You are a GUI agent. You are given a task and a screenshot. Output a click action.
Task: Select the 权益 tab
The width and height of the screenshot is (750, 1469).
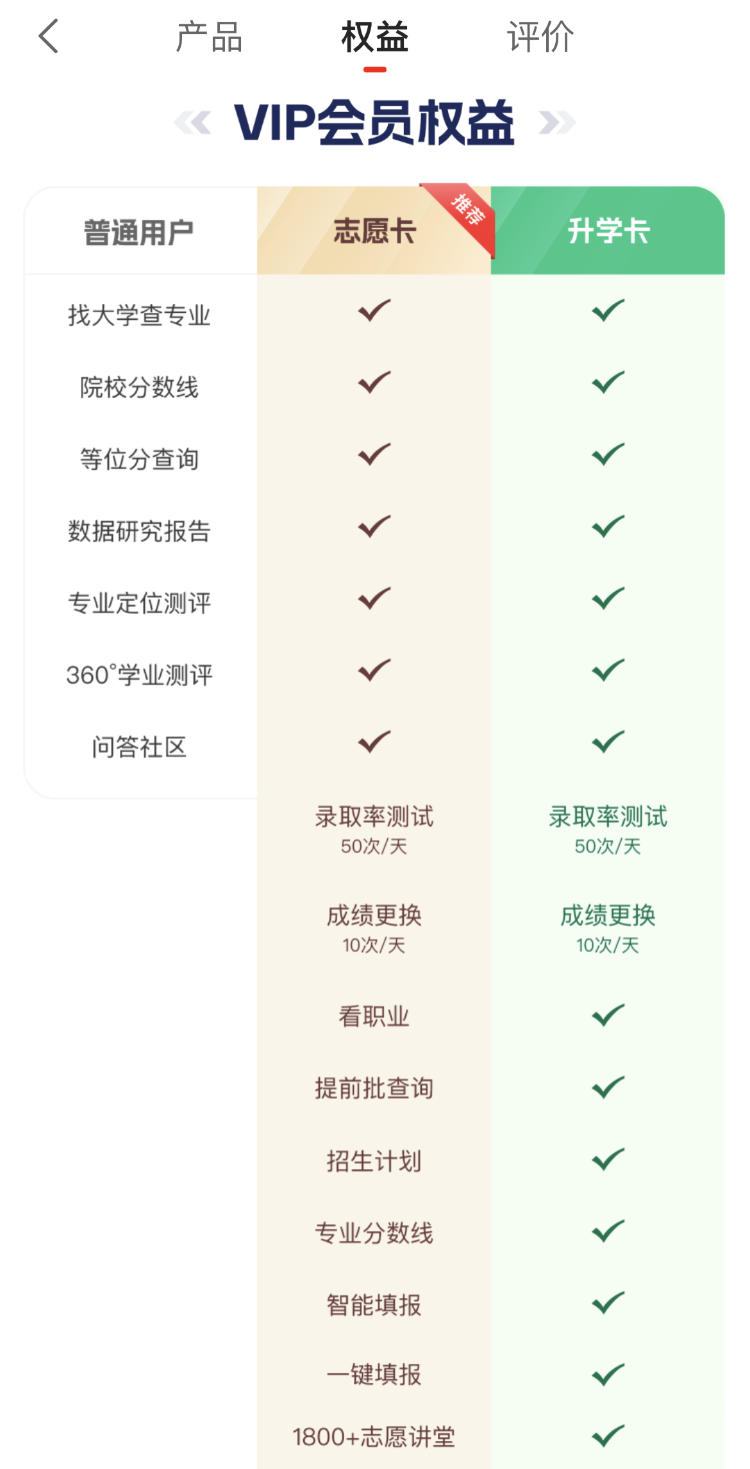point(375,37)
